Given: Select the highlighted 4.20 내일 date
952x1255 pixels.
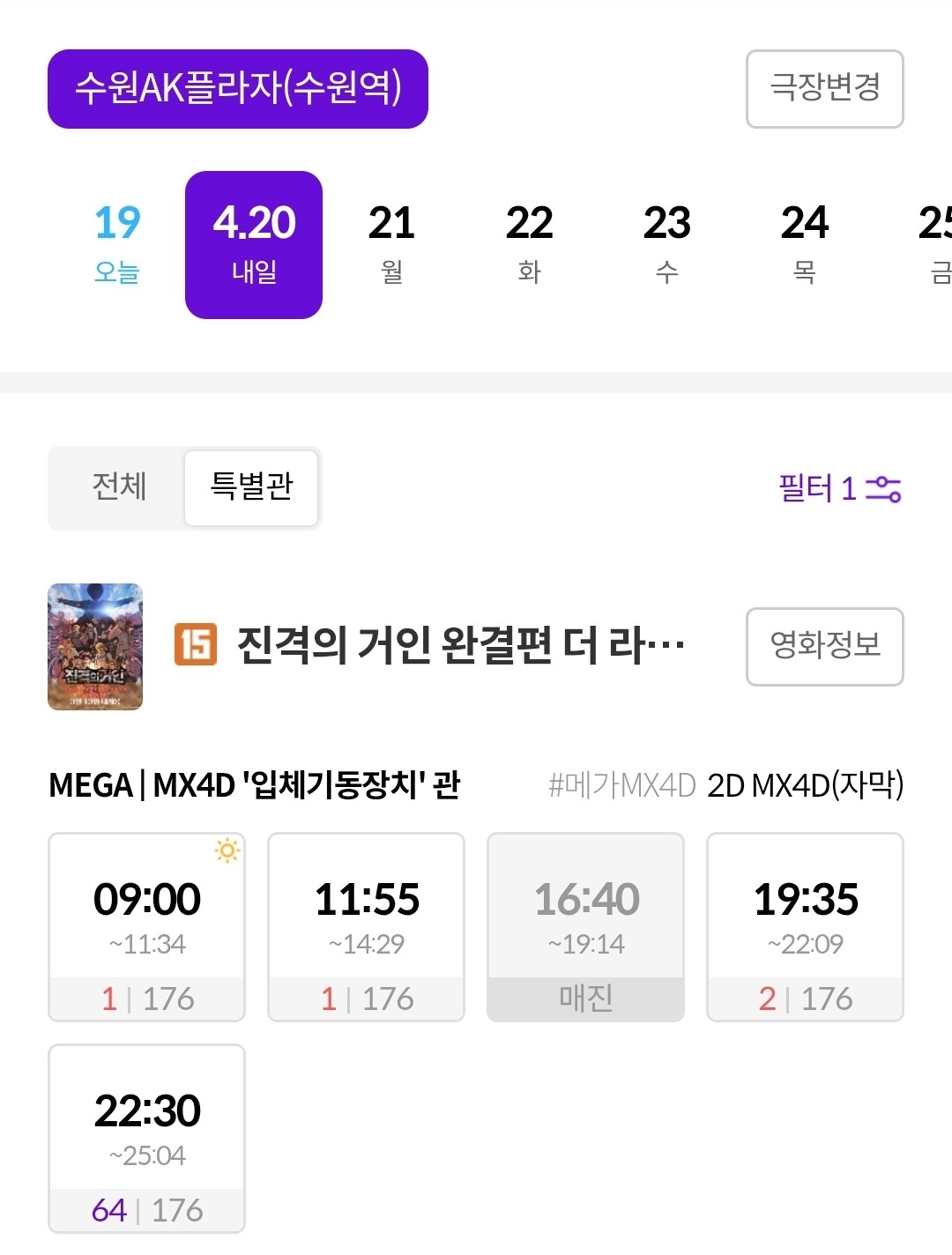Looking at the screenshot, I should tap(254, 244).
